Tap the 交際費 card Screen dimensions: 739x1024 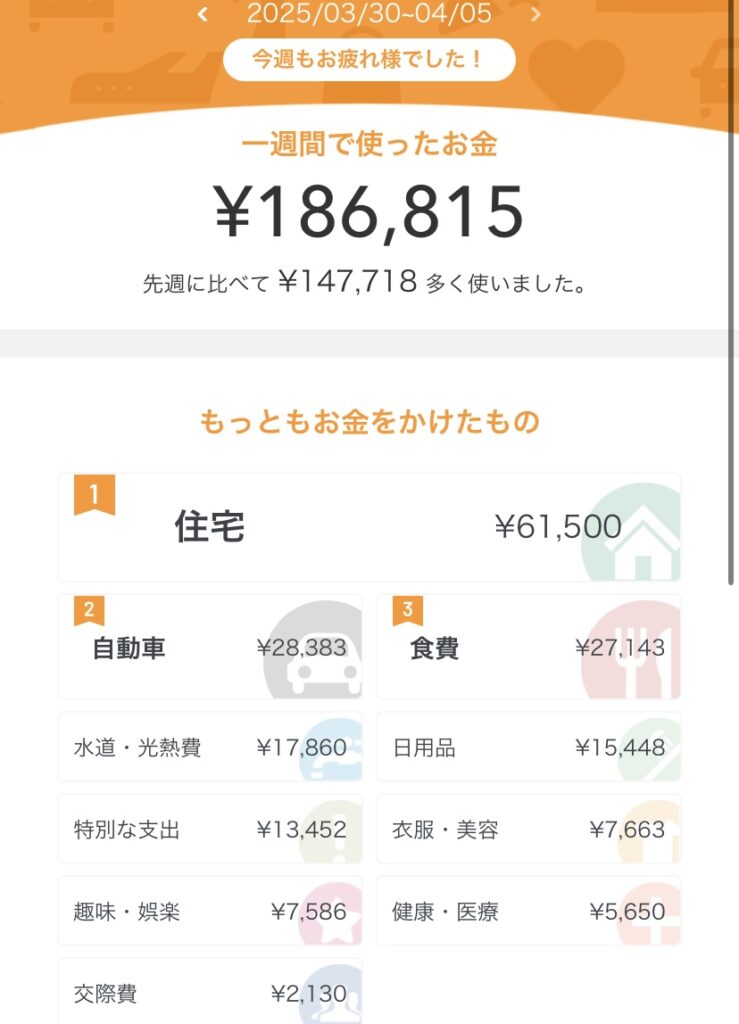tap(210, 992)
